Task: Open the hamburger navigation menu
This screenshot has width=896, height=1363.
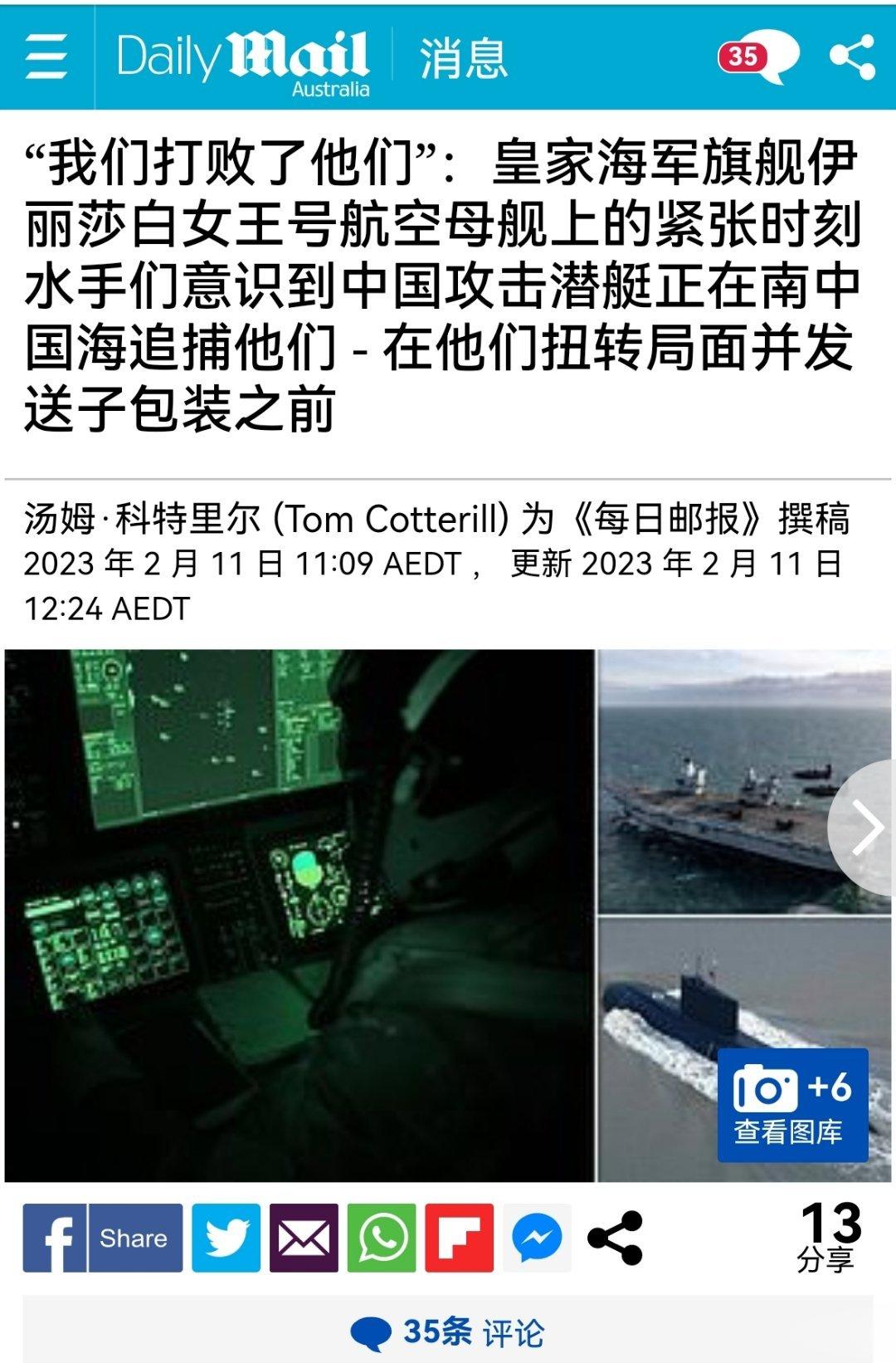Action: tap(46, 56)
